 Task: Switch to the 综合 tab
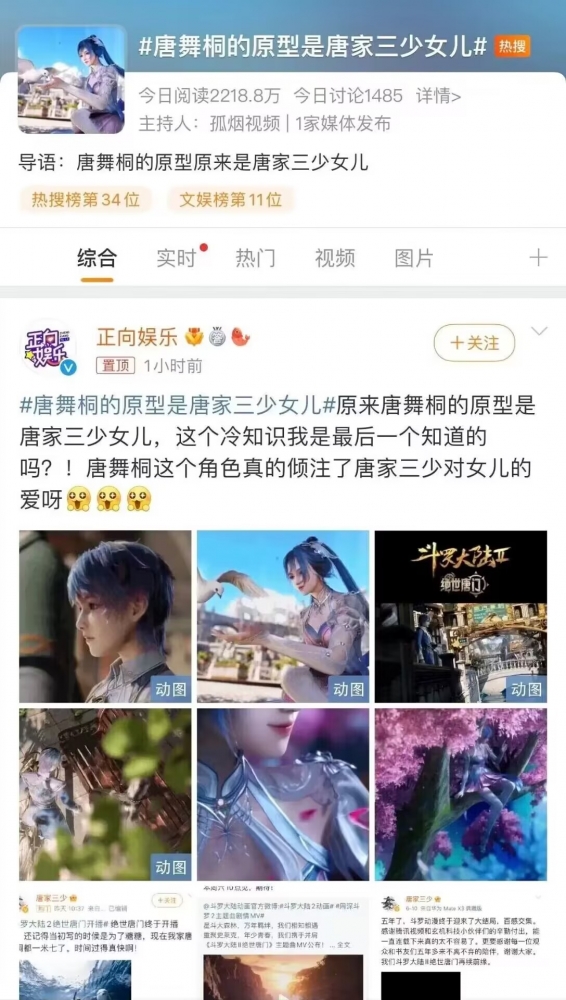click(x=97, y=258)
